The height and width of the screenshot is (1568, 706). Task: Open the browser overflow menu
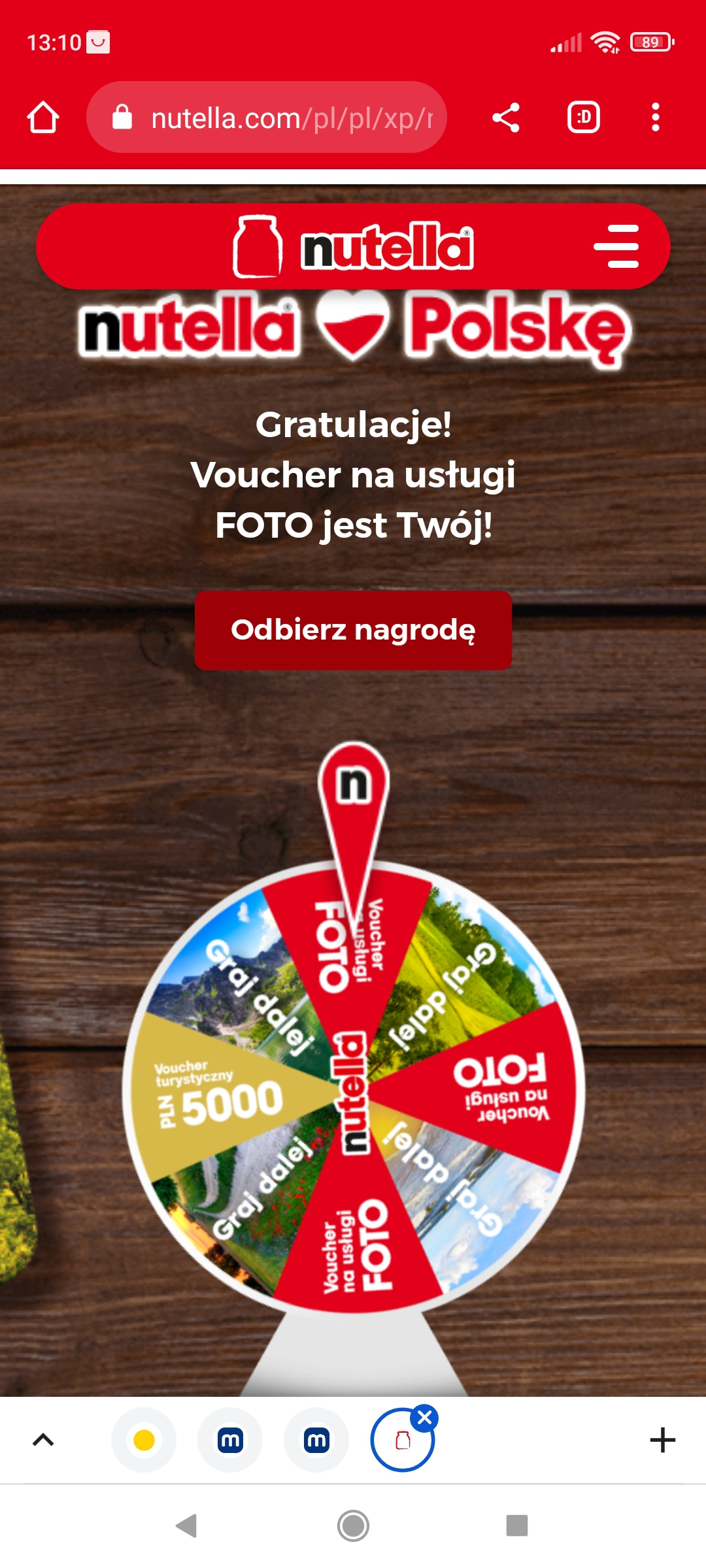(x=655, y=118)
